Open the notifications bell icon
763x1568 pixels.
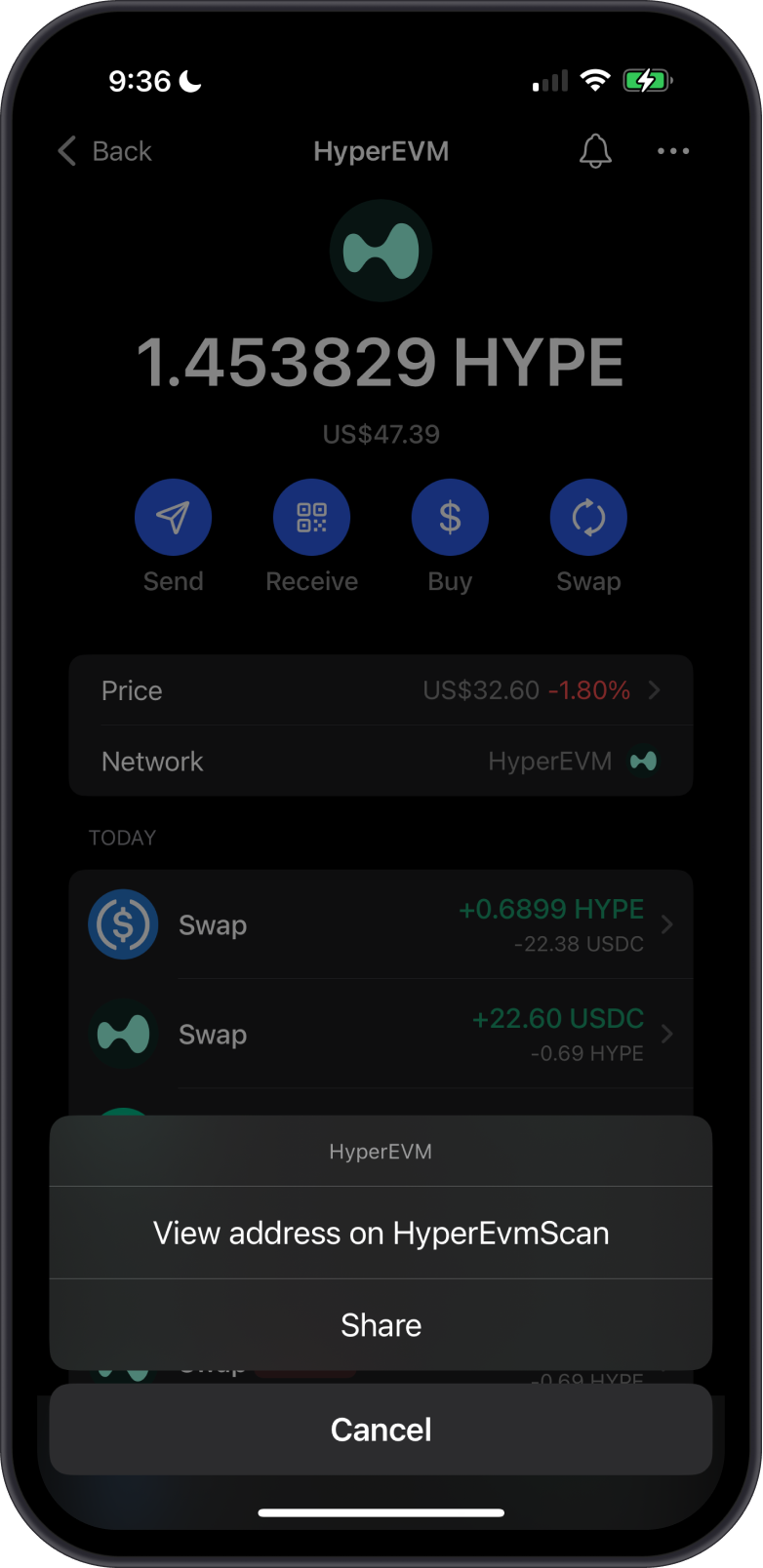596,151
